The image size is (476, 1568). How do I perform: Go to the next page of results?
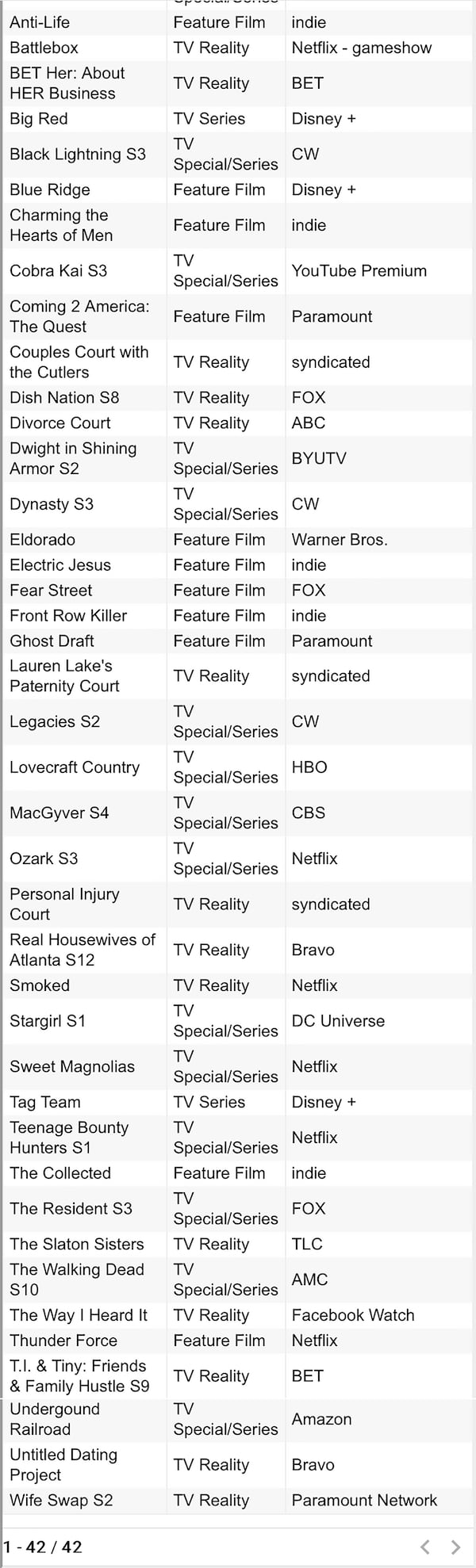pyautogui.click(x=455, y=1547)
